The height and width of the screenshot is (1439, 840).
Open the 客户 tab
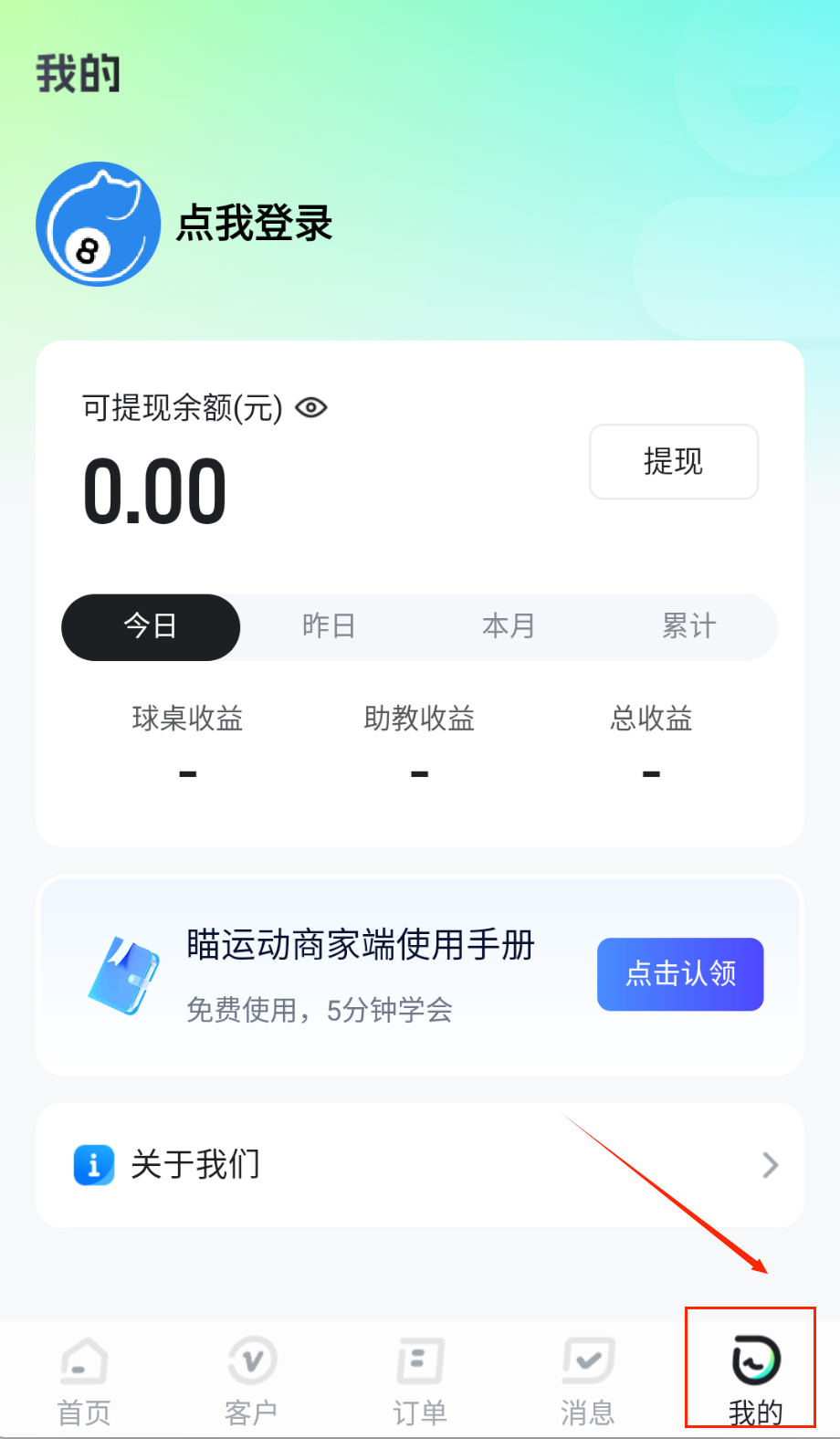(x=252, y=1381)
